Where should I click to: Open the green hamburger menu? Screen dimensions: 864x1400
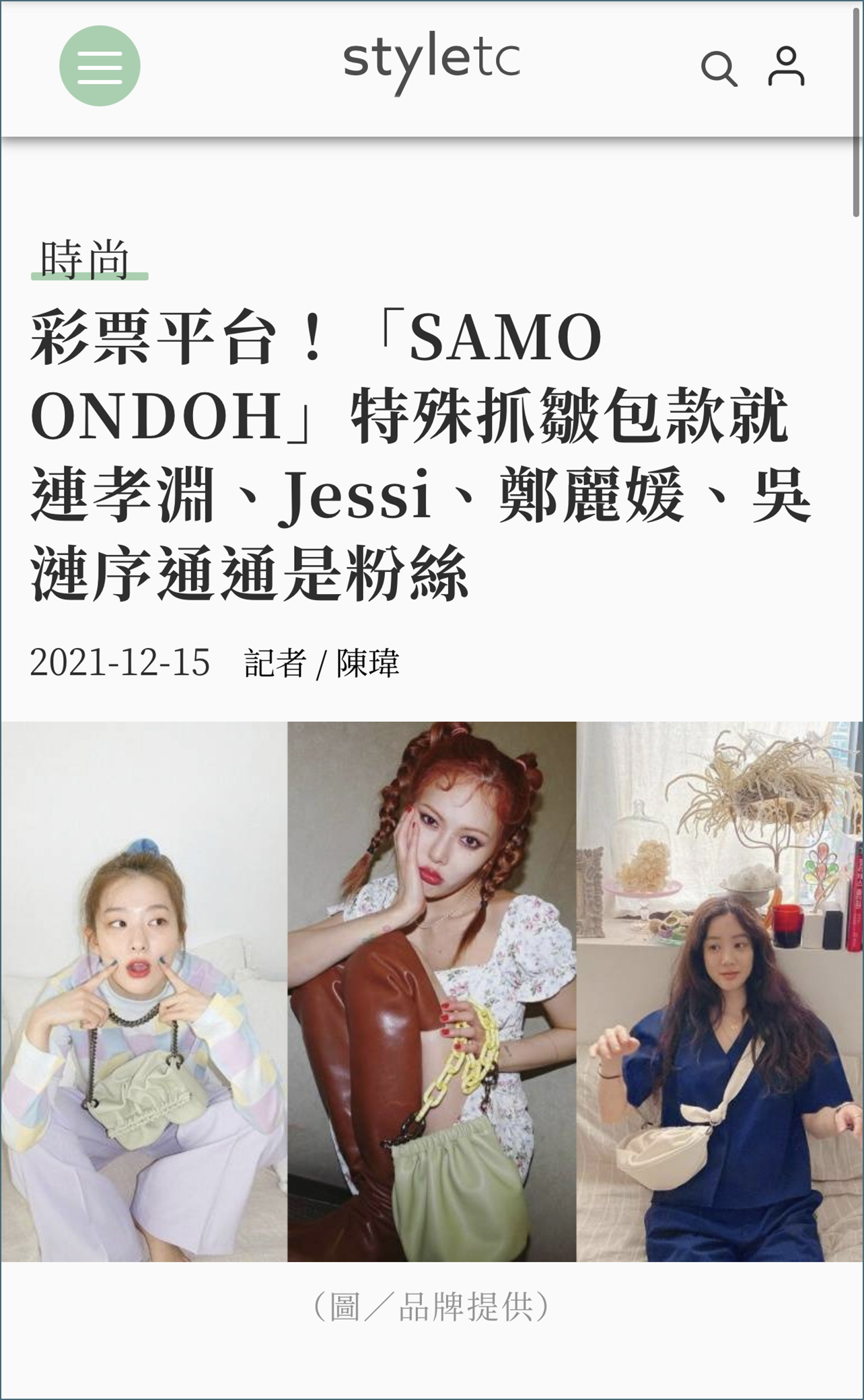pos(100,66)
